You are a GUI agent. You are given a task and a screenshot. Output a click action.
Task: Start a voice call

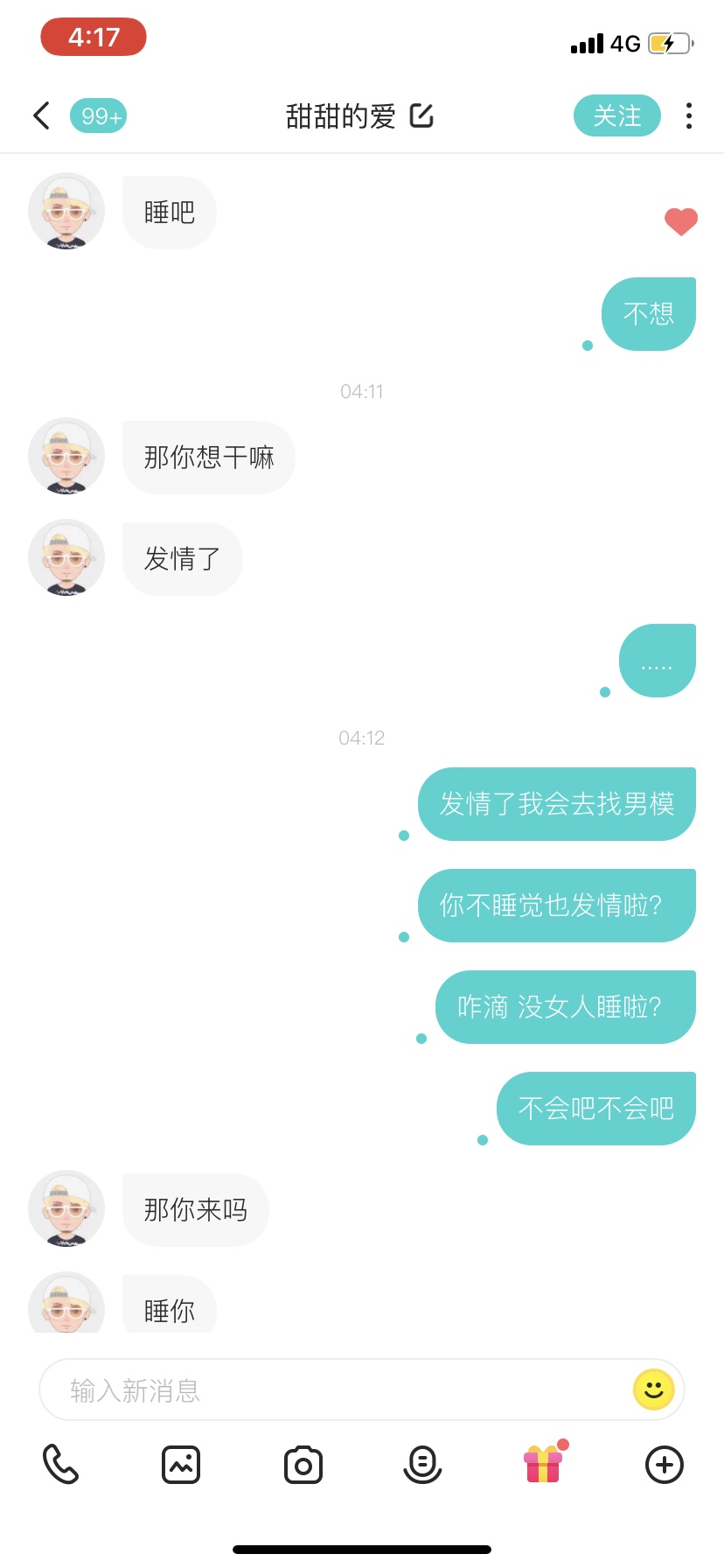click(60, 1464)
